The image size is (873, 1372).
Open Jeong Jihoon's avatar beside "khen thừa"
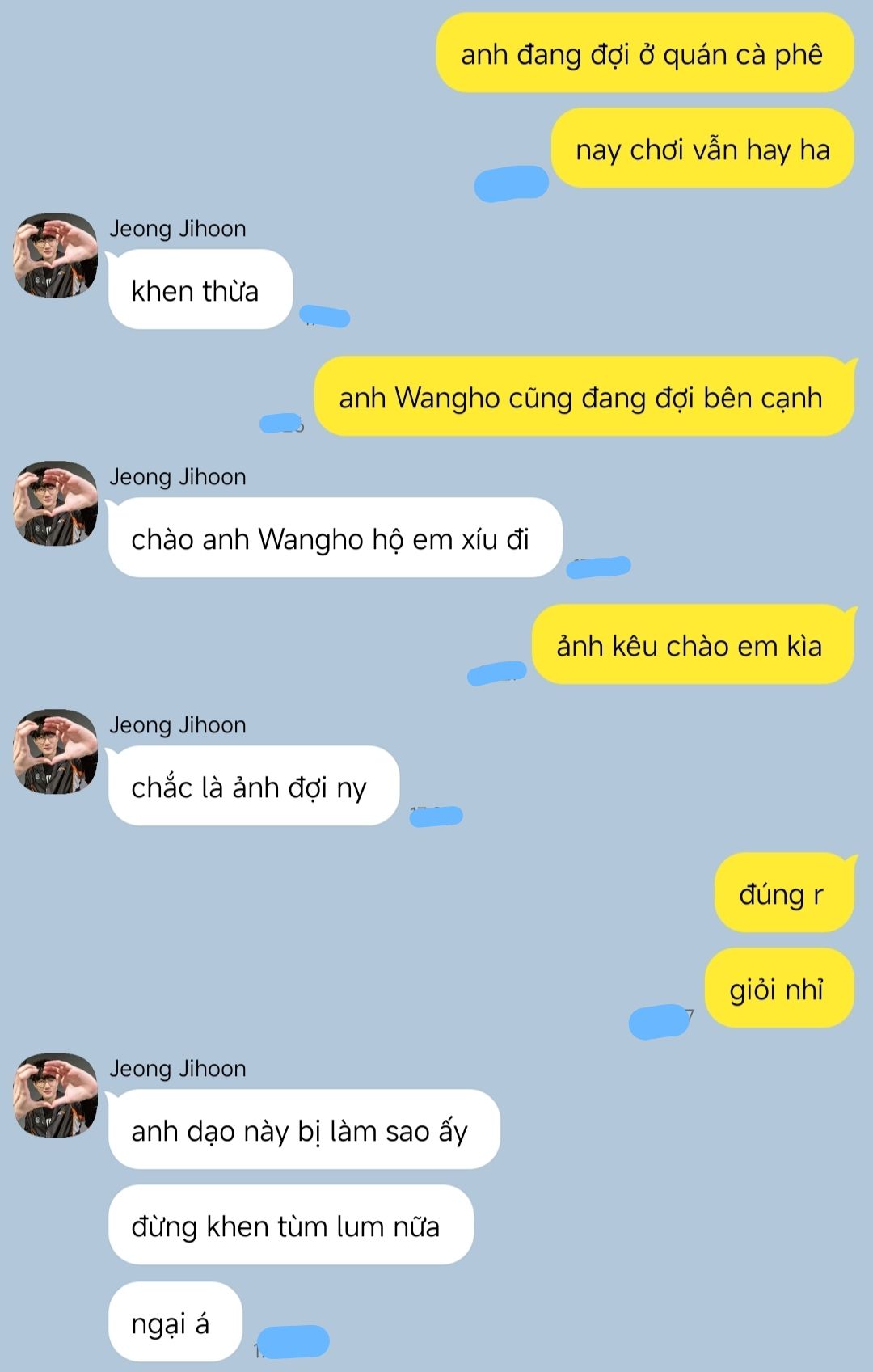(55, 255)
